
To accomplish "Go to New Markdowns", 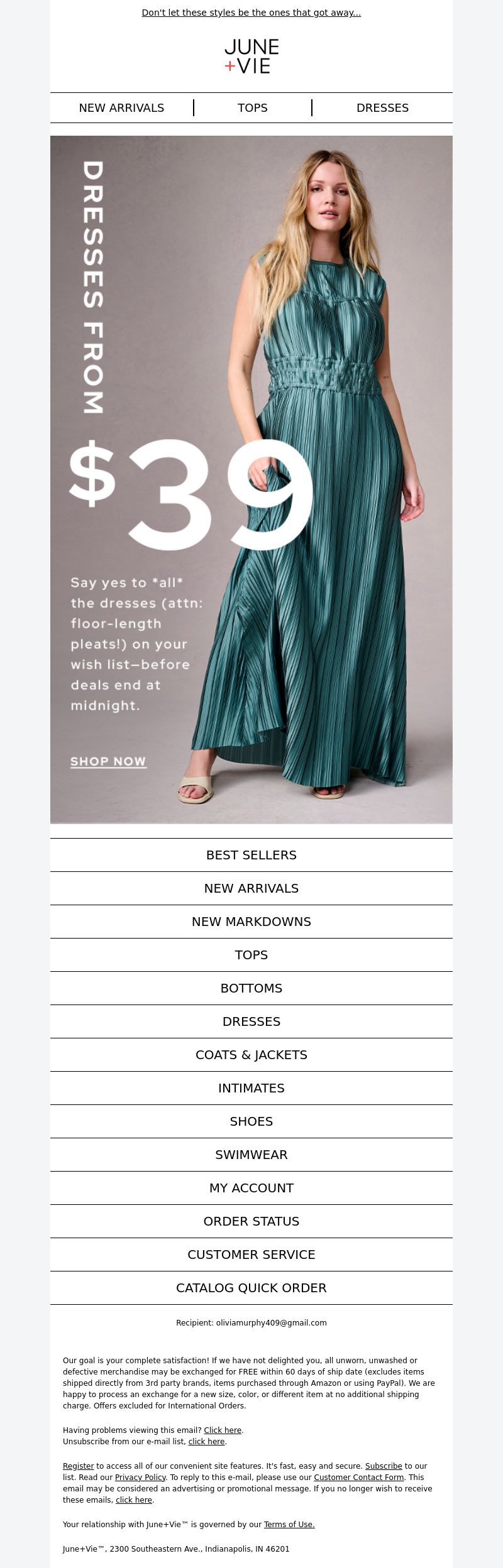I will tap(251, 922).
